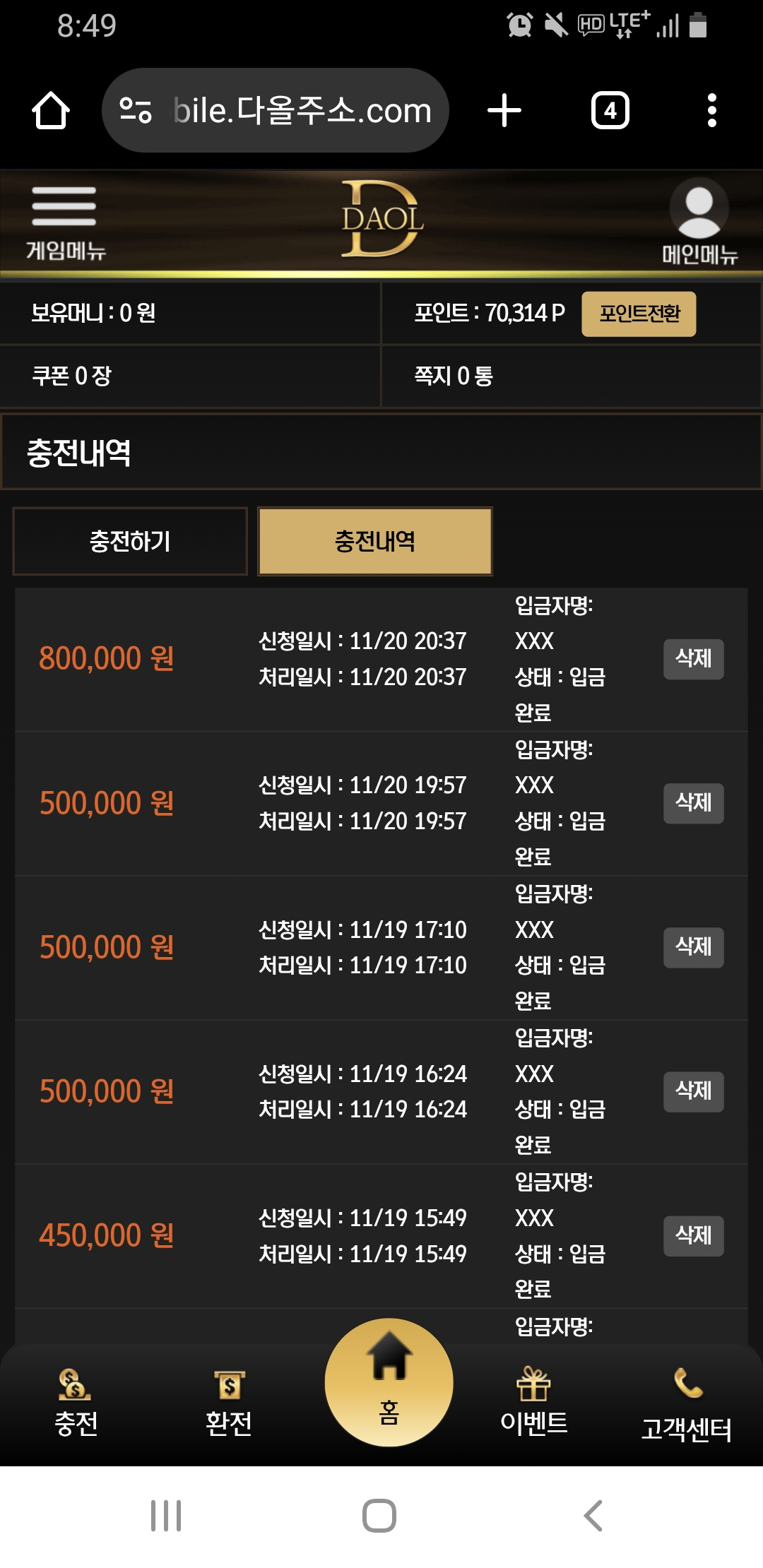Tap the browser address bar
763x1568 pixels.
276,111
